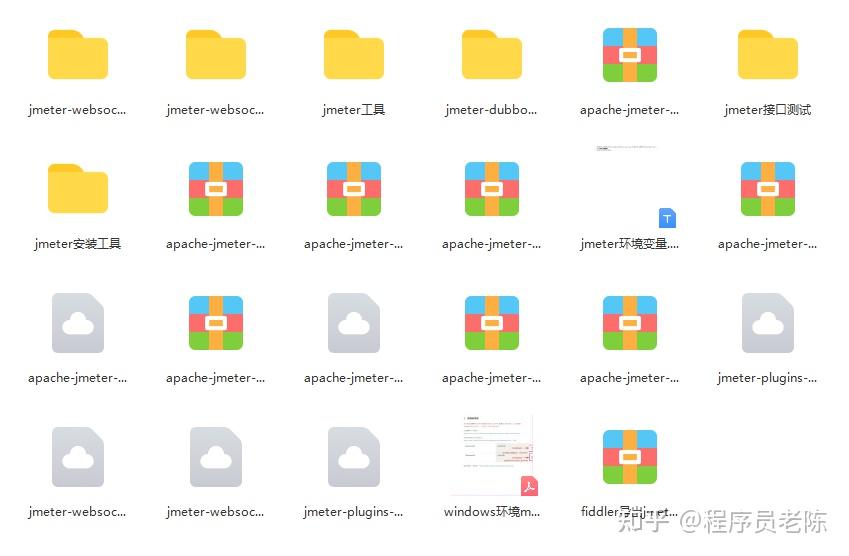Open the jmeter工具 folder
The height and width of the screenshot is (556, 849).
[354, 56]
